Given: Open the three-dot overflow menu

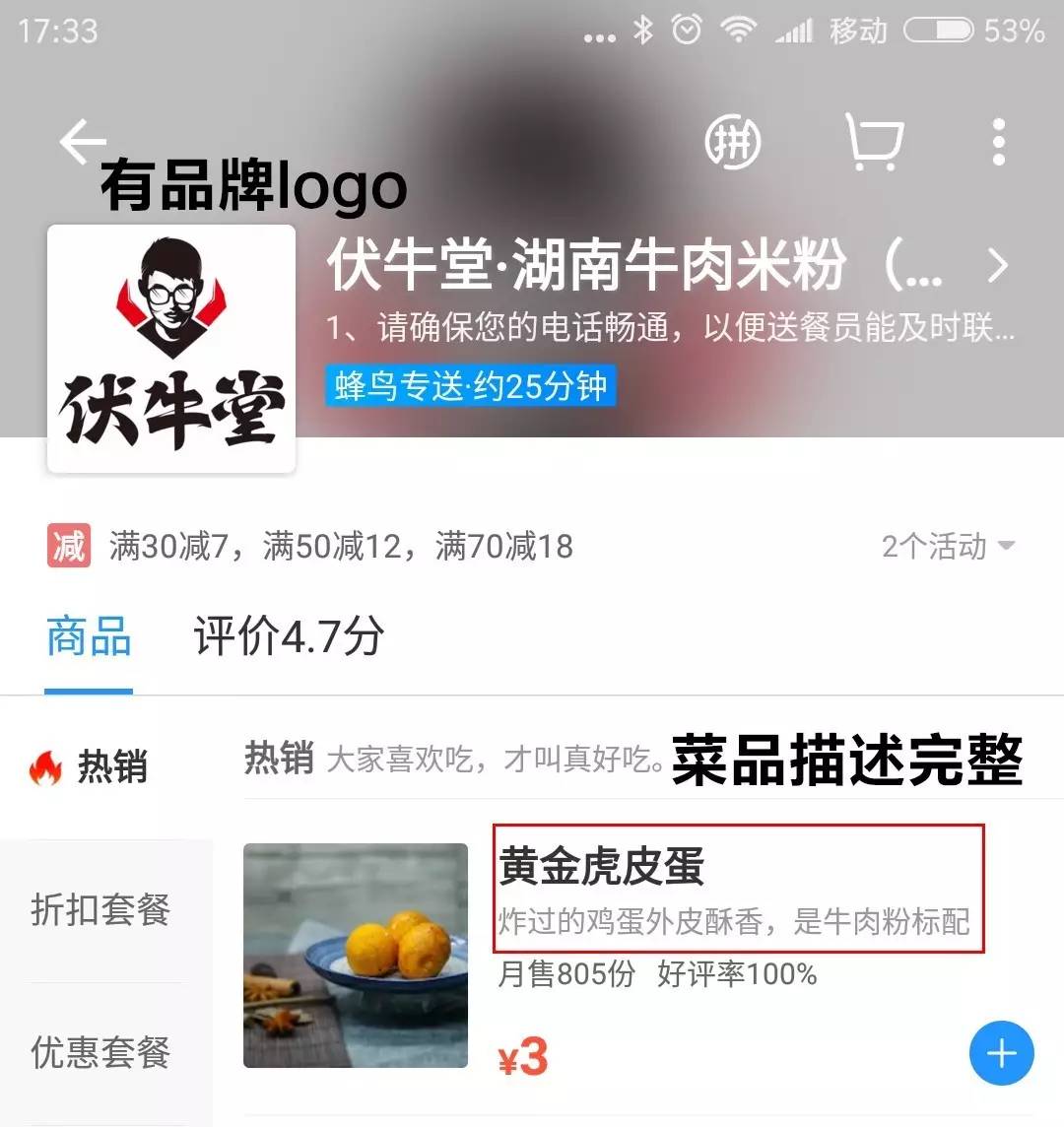Looking at the screenshot, I should point(999,144).
